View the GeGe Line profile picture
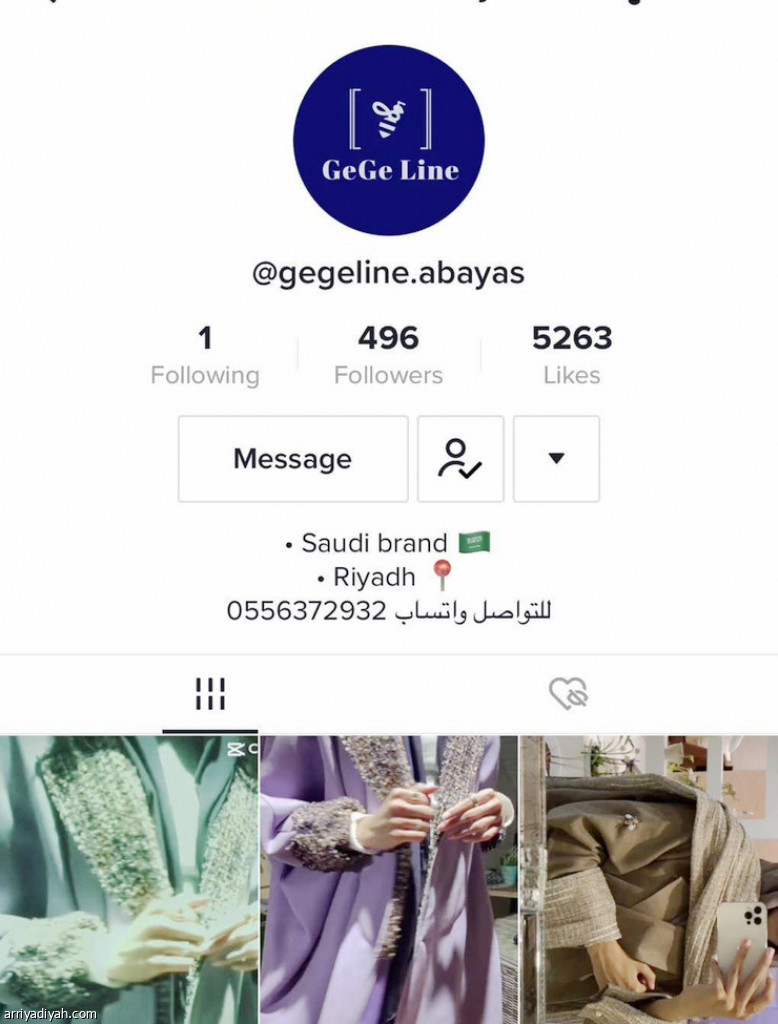 388,140
